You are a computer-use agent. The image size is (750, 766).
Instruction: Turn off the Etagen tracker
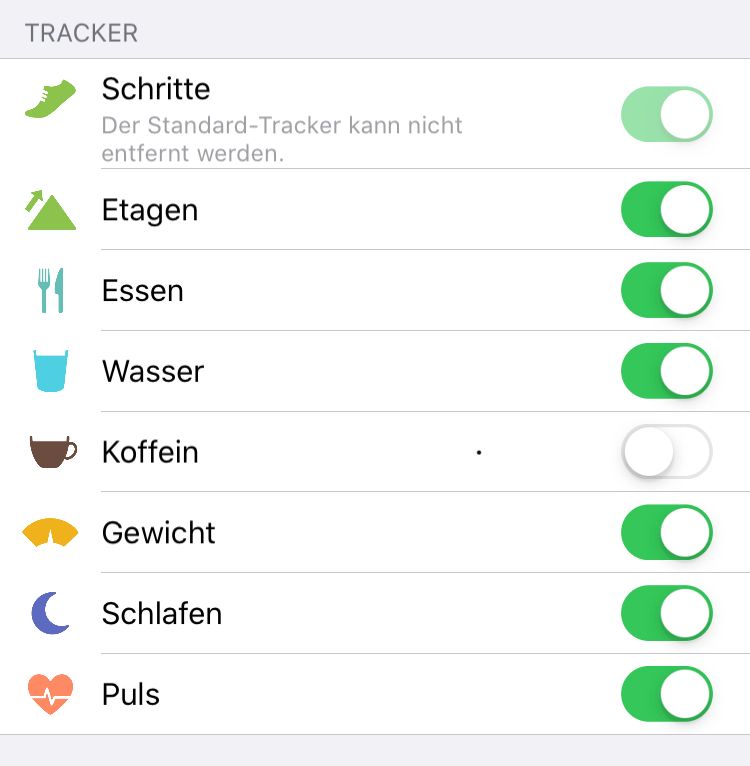pos(666,210)
